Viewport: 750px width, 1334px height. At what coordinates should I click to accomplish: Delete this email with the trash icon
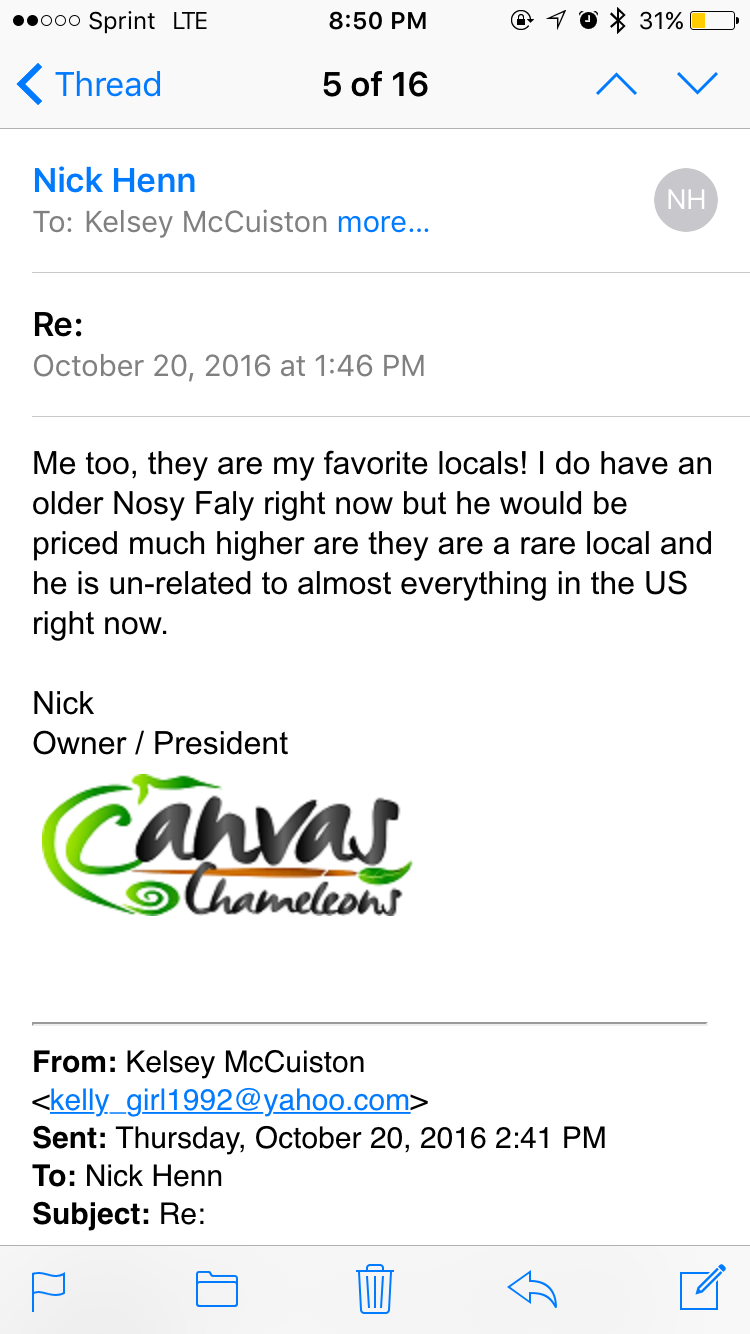click(375, 1288)
